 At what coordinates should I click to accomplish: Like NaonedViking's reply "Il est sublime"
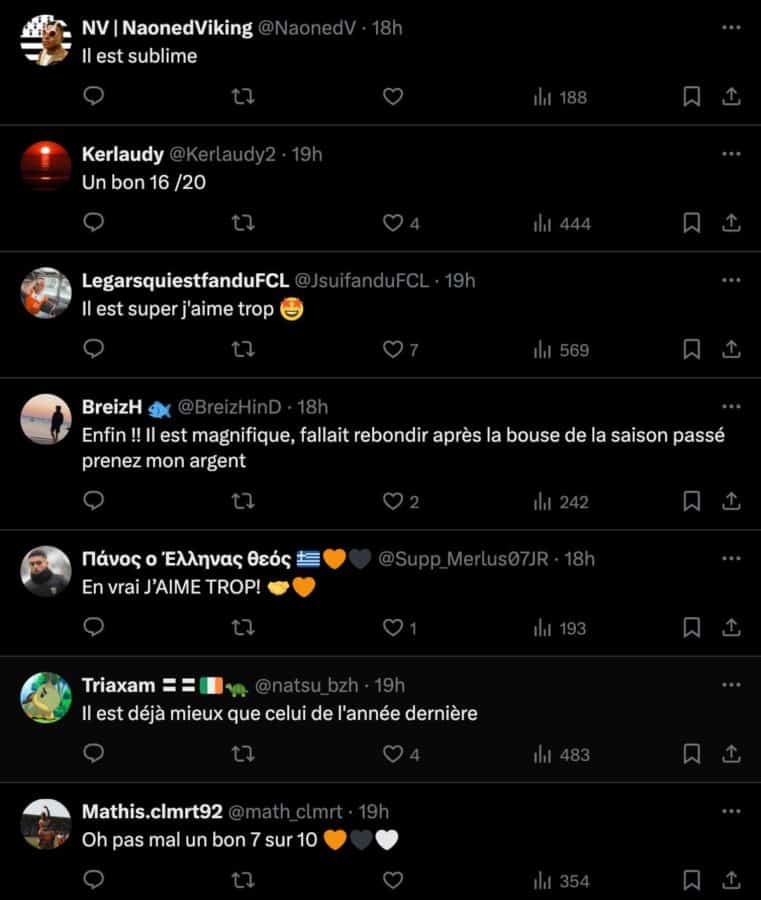tap(393, 97)
